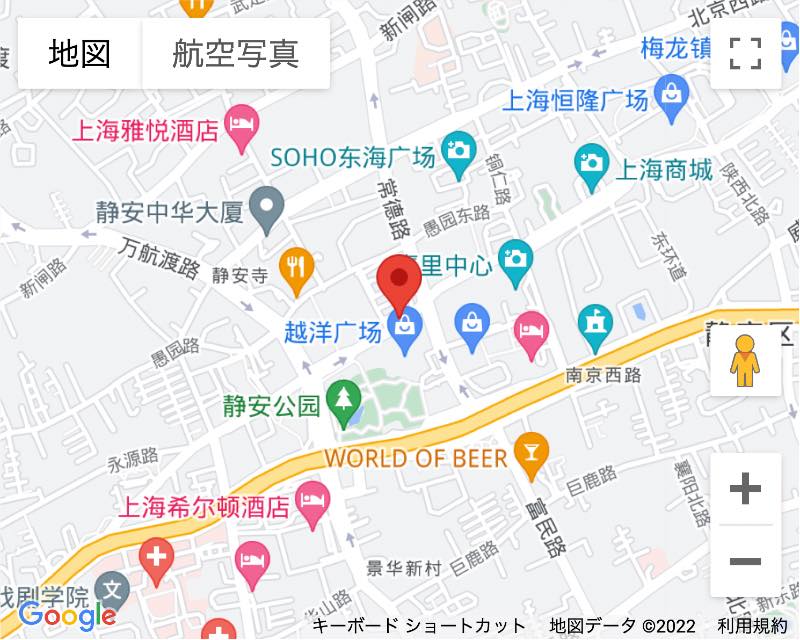Switch to 航空写真 satellite view
The height and width of the screenshot is (640, 800).
coord(235,53)
